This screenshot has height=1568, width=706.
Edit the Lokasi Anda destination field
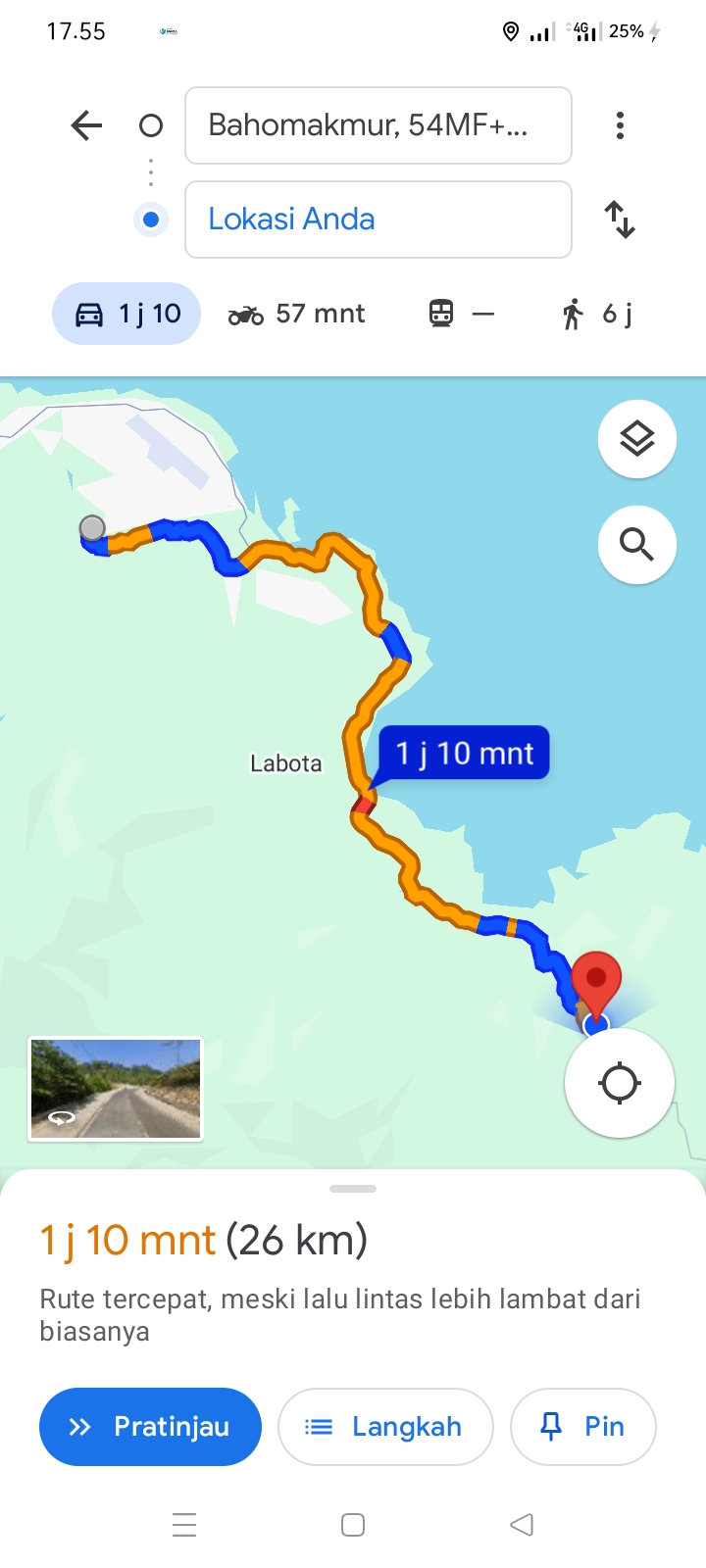pos(378,220)
